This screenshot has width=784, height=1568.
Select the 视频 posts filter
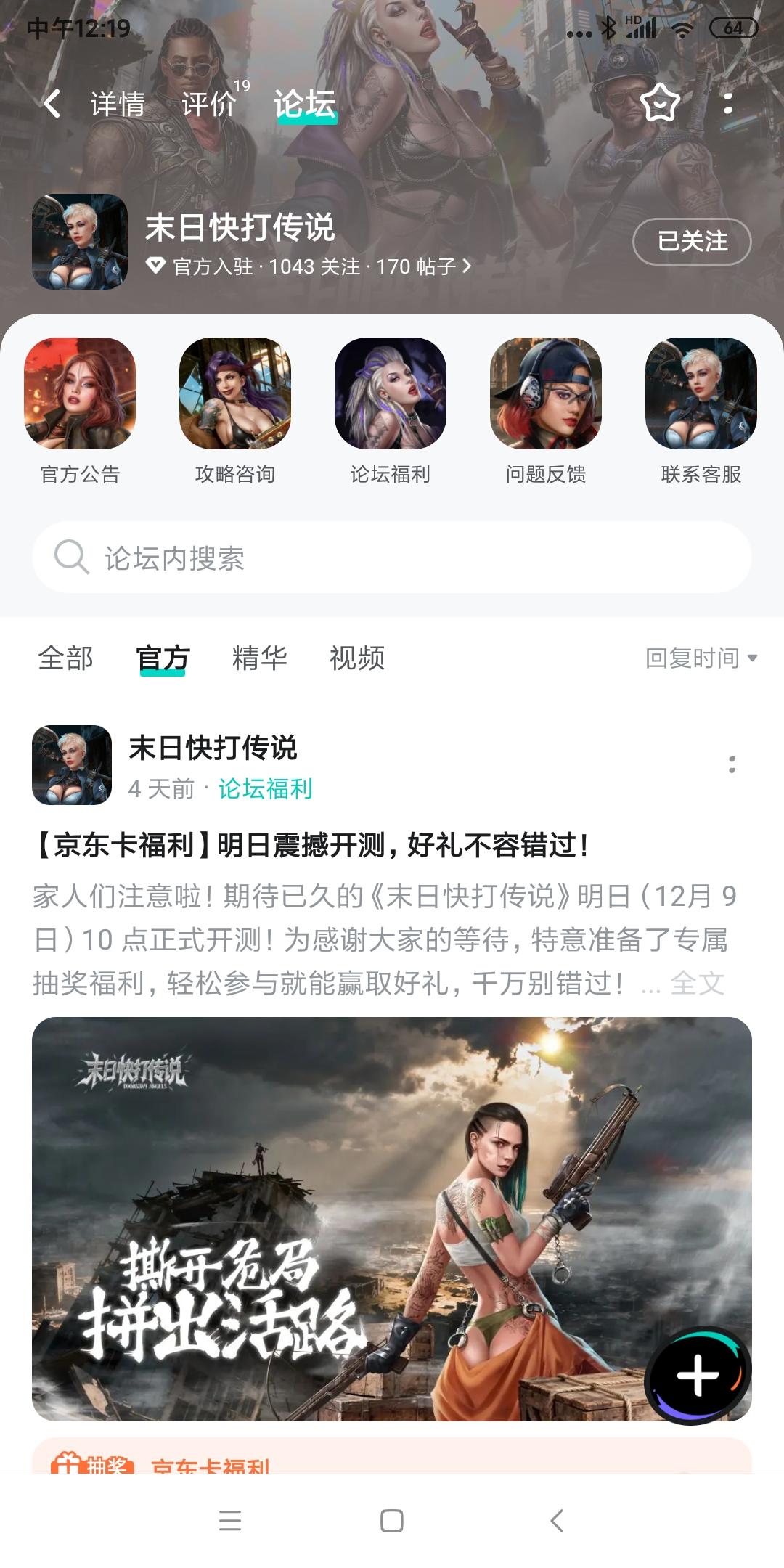357,658
